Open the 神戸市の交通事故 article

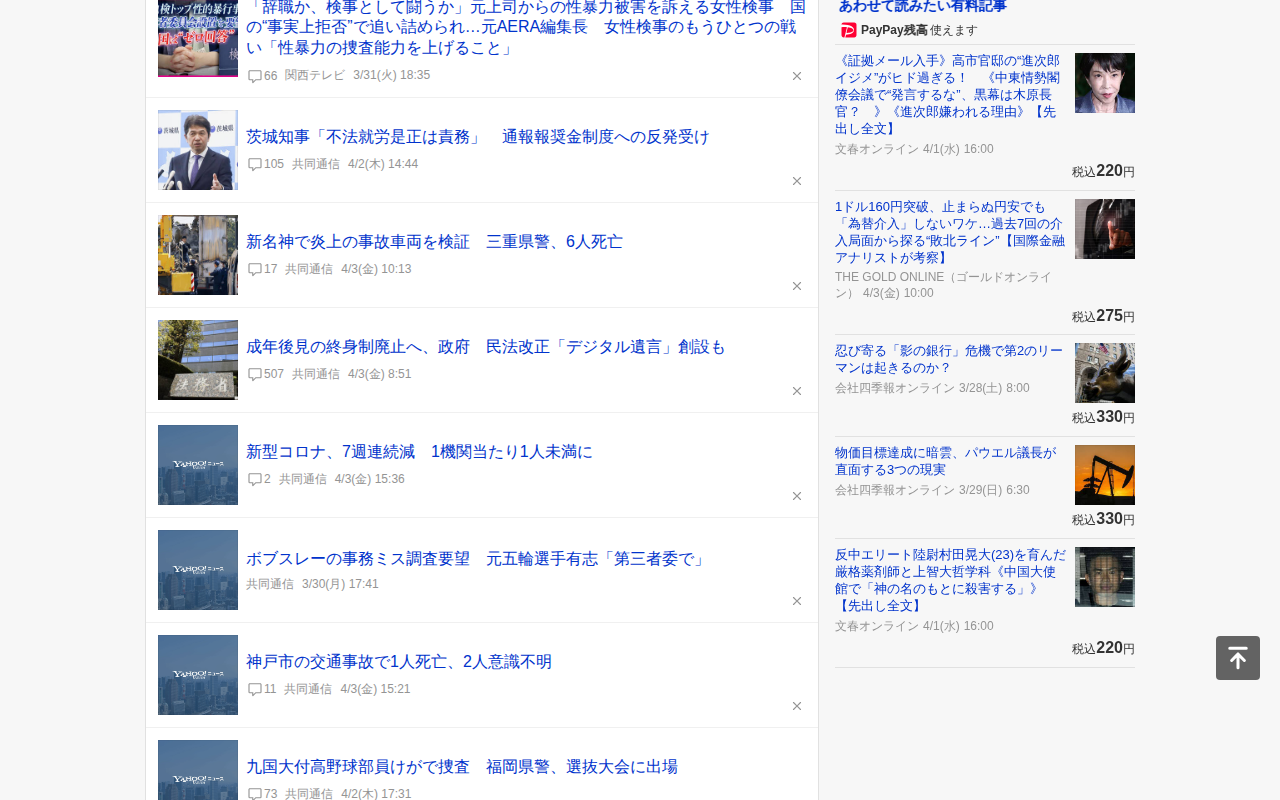398,662
